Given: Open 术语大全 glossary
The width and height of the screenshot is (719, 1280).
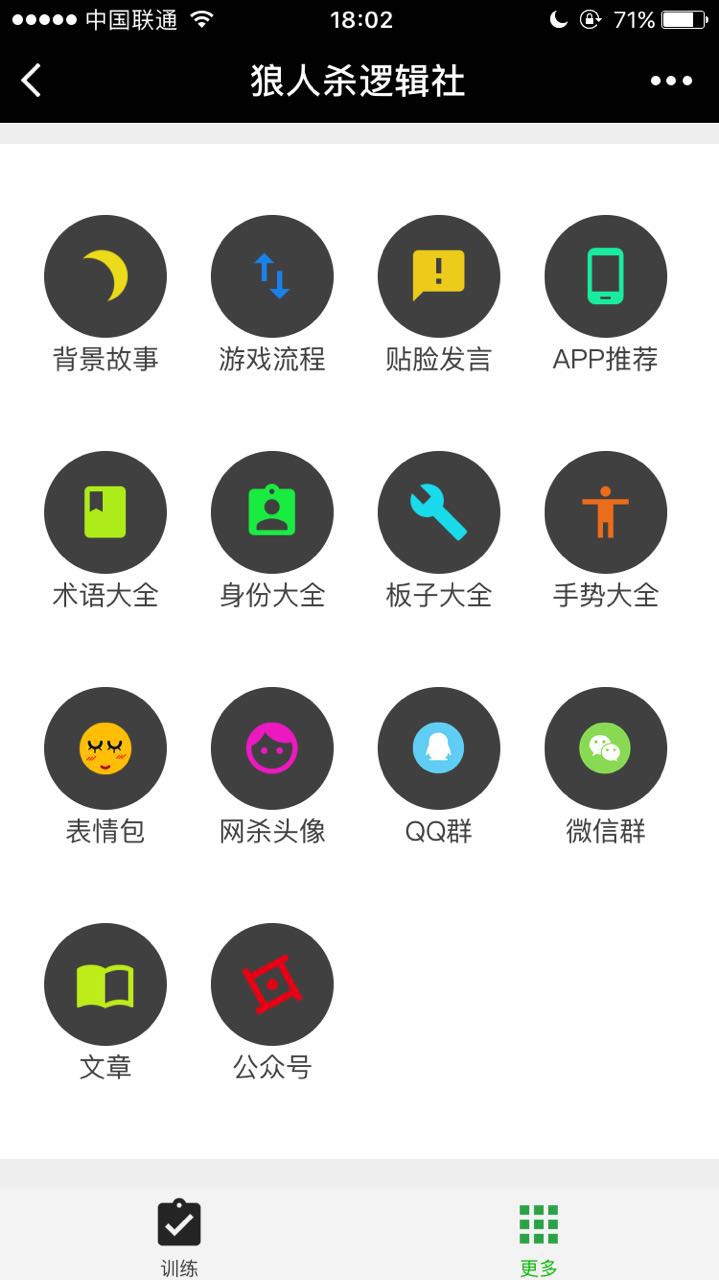Looking at the screenshot, I should [x=105, y=512].
